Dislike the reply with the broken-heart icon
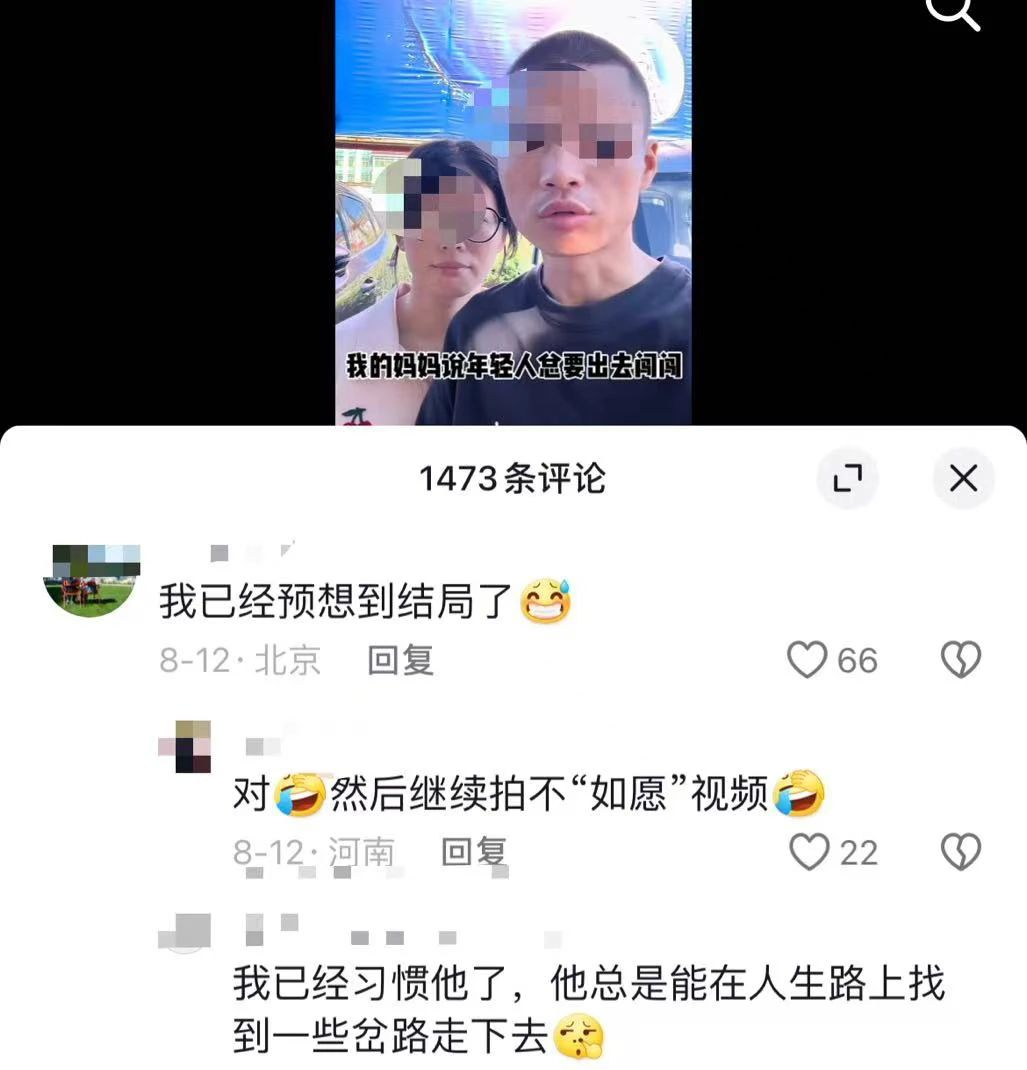 tap(961, 852)
